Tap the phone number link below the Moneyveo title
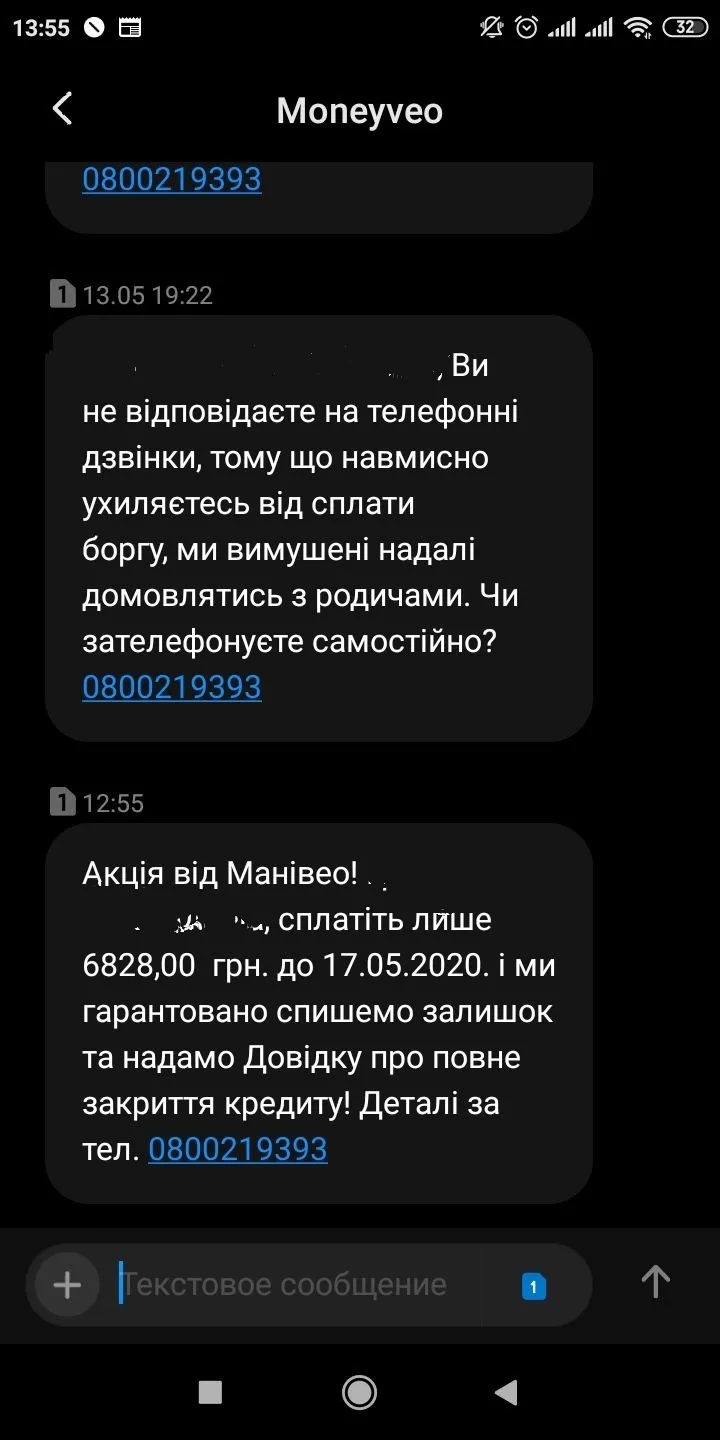The image size is (720, 1440). (172, 179)
